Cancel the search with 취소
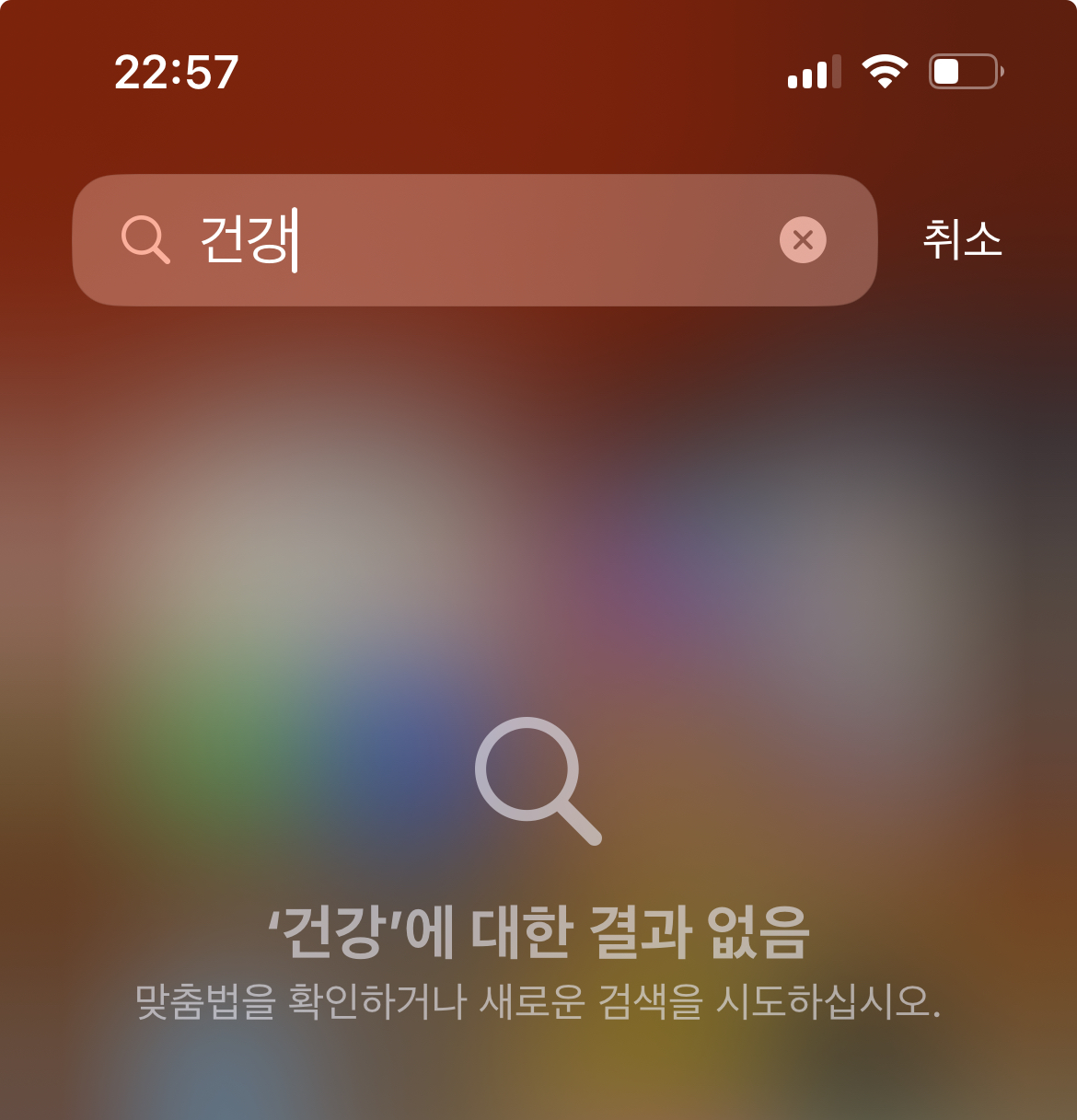Screen dimensions: 1077x1120 coord(962,240)
